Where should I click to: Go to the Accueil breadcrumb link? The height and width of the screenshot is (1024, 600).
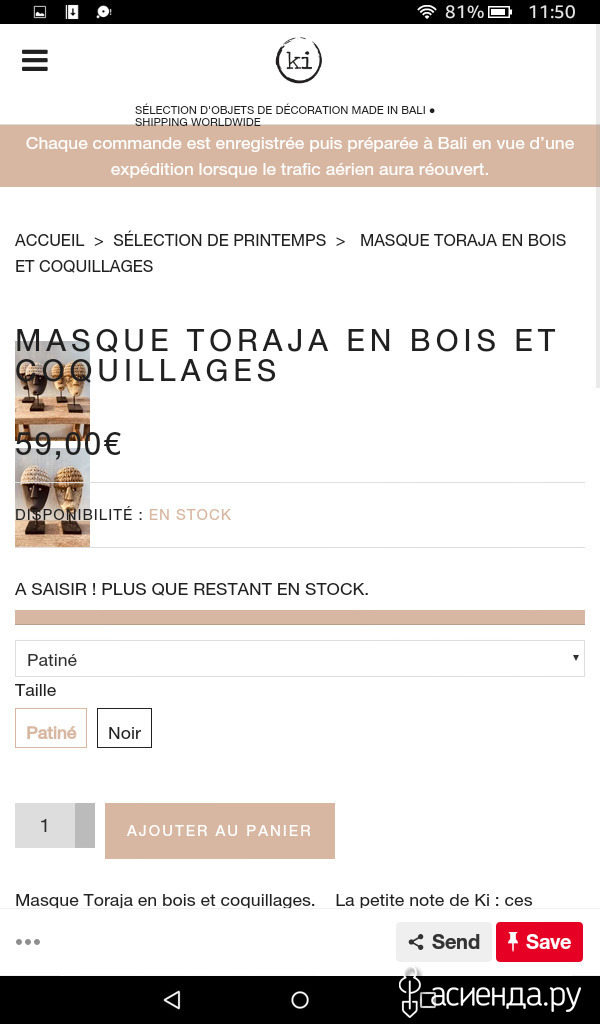(x=50, y=240)
